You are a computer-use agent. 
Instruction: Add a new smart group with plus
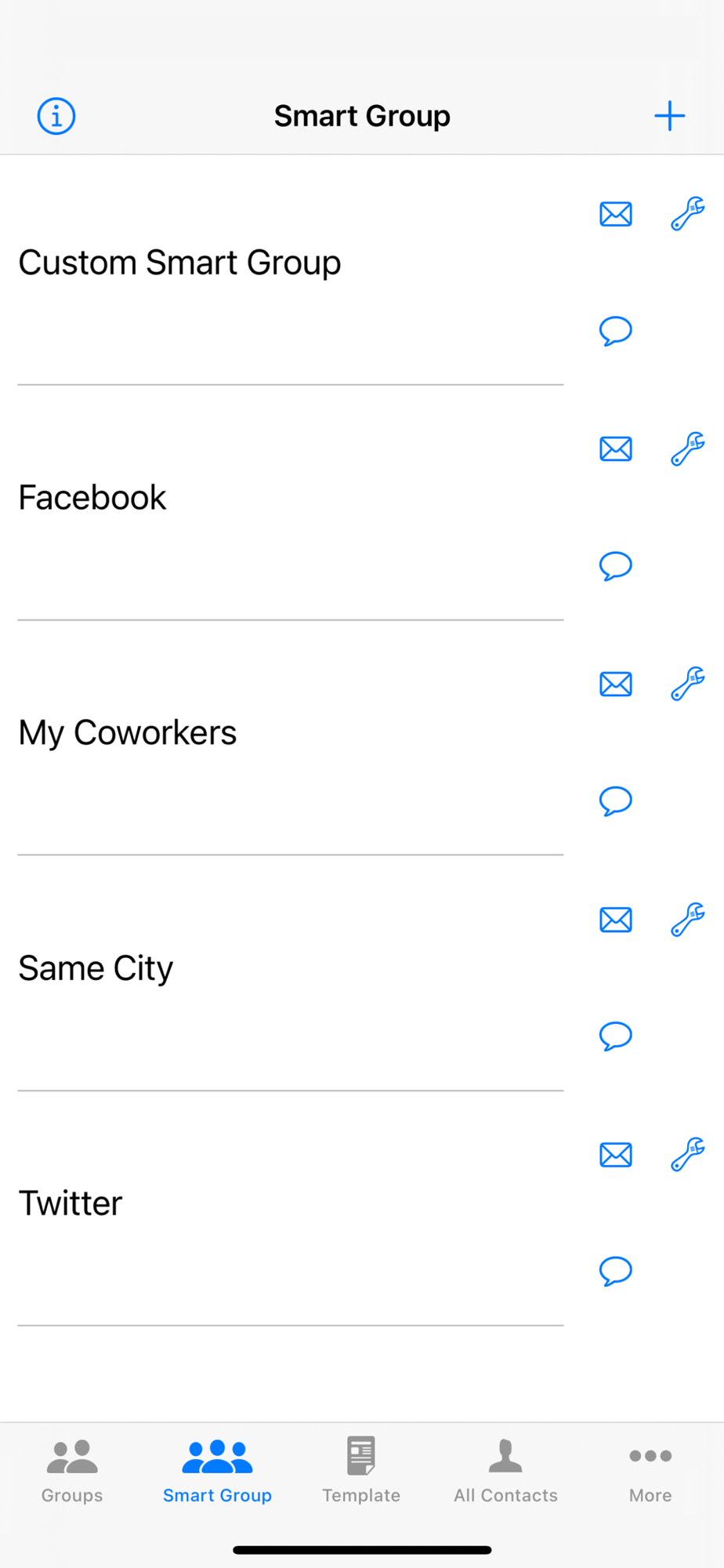669,116
